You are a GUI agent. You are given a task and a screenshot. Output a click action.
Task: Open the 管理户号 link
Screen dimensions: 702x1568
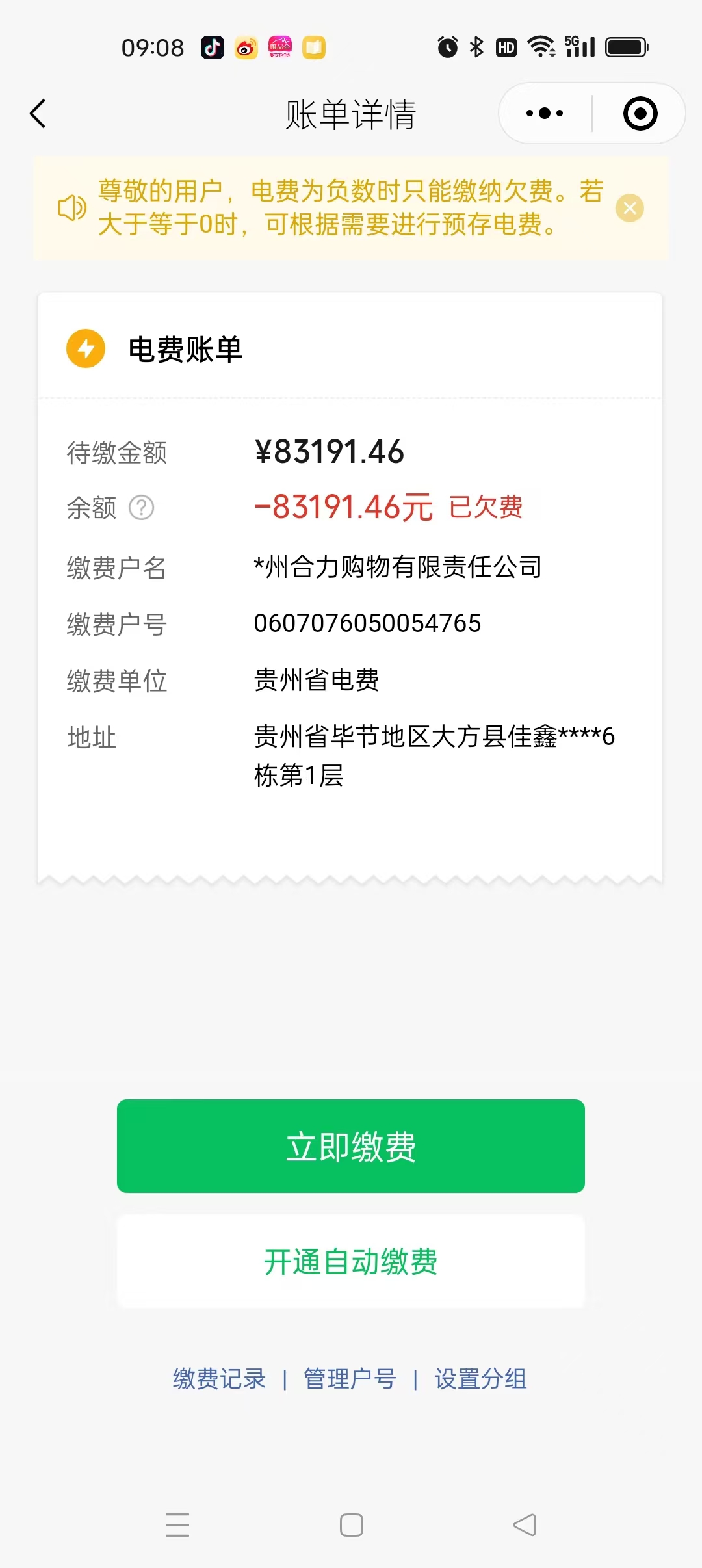click(x=350, y=1379)
